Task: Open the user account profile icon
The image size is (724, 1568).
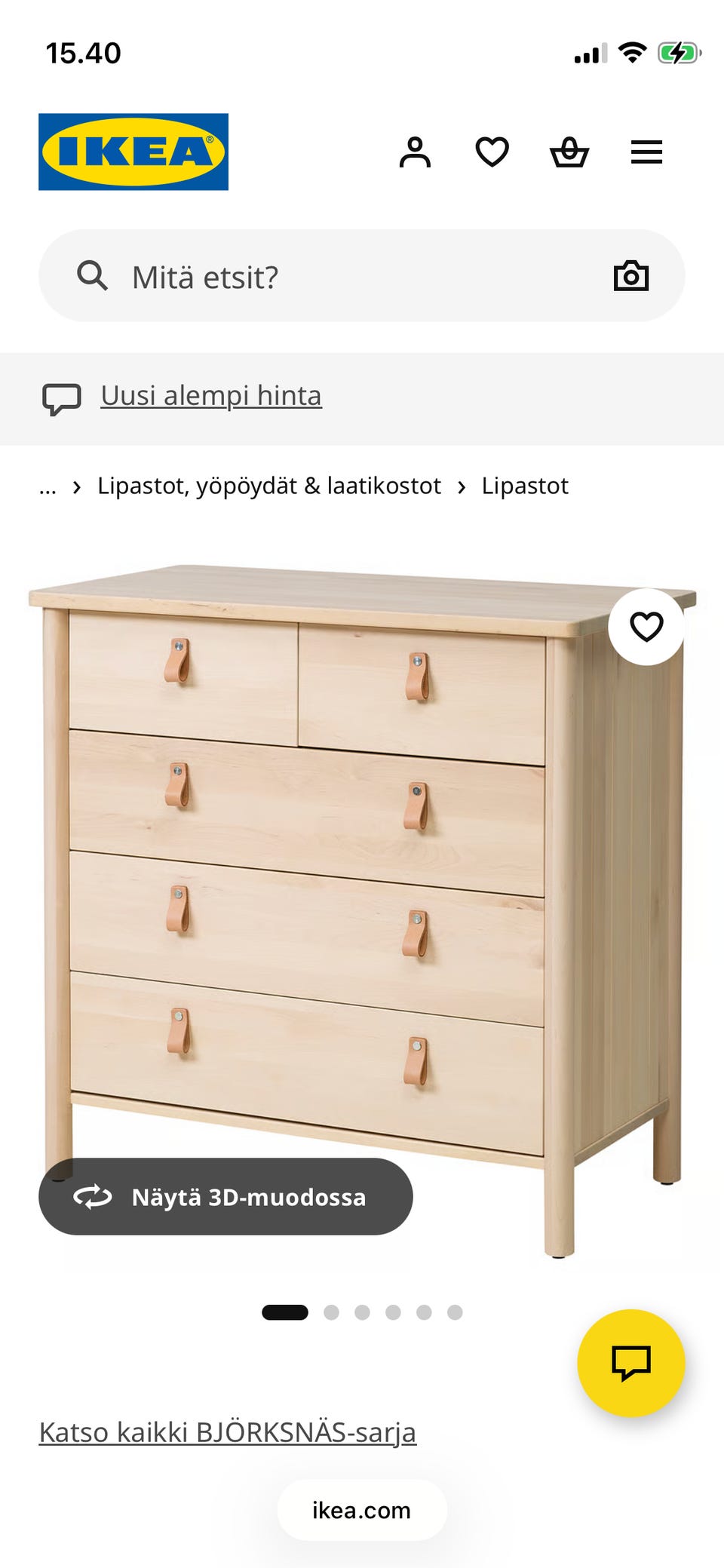Action: [x=415, y=152]
